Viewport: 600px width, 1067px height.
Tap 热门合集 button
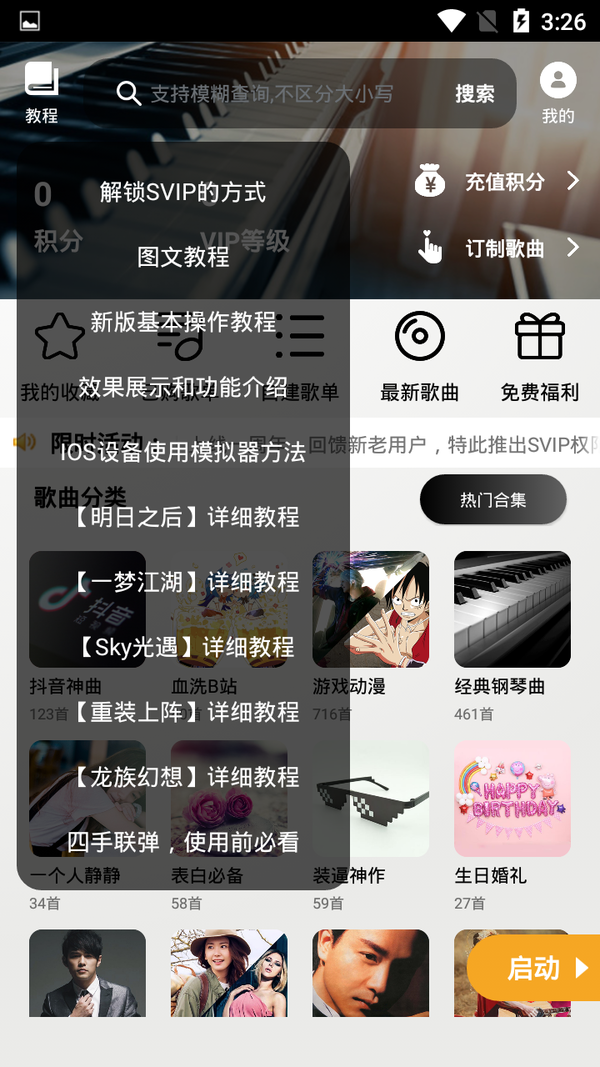493,500
